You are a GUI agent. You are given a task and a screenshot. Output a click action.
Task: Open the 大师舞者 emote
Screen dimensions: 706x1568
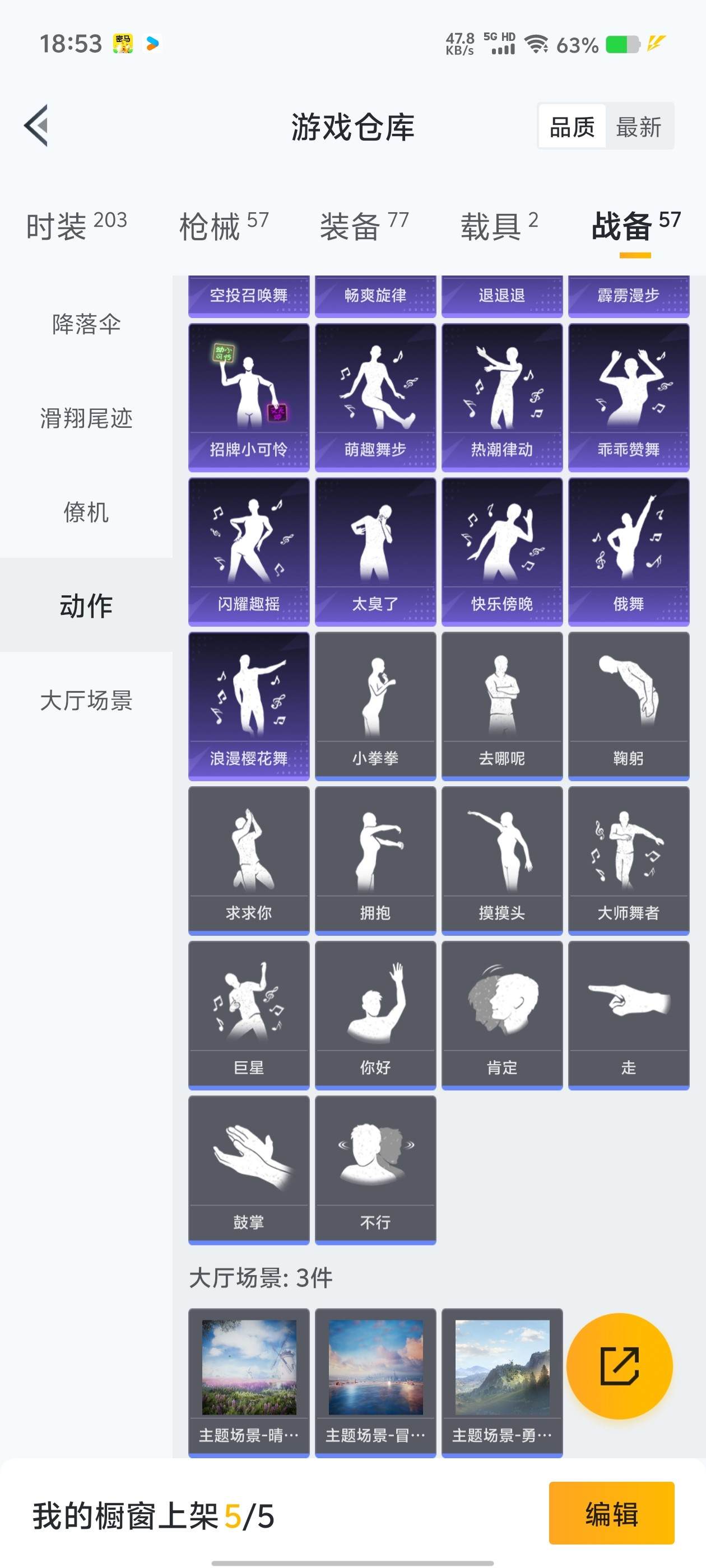click(x=628, y=858)
